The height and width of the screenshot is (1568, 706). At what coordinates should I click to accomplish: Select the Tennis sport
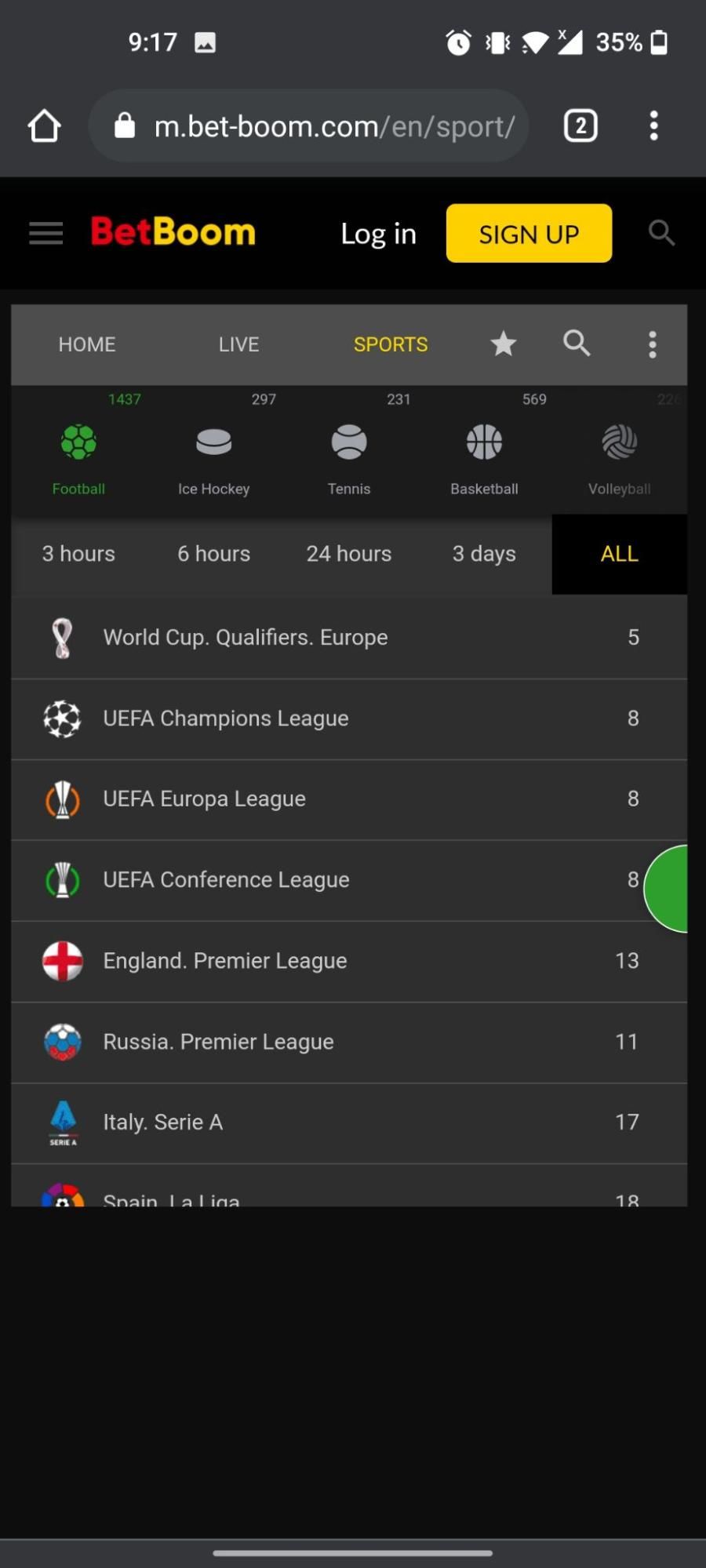pyautogui.click(x=349, y=455)
